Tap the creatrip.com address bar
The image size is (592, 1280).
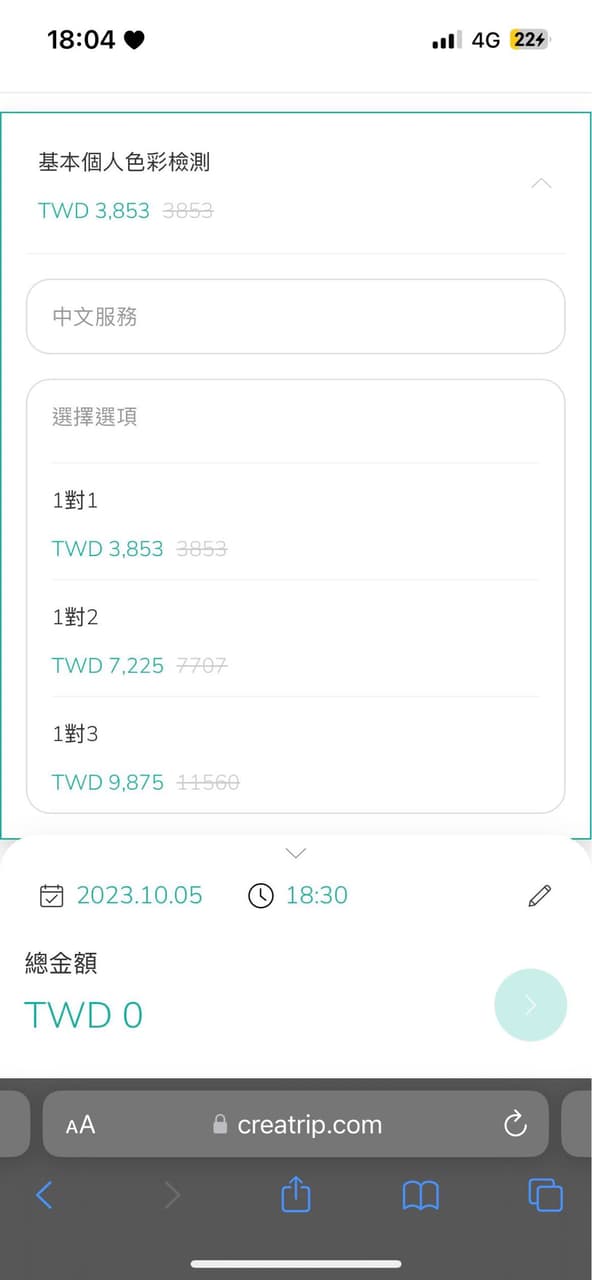(x=296, y=1124)
